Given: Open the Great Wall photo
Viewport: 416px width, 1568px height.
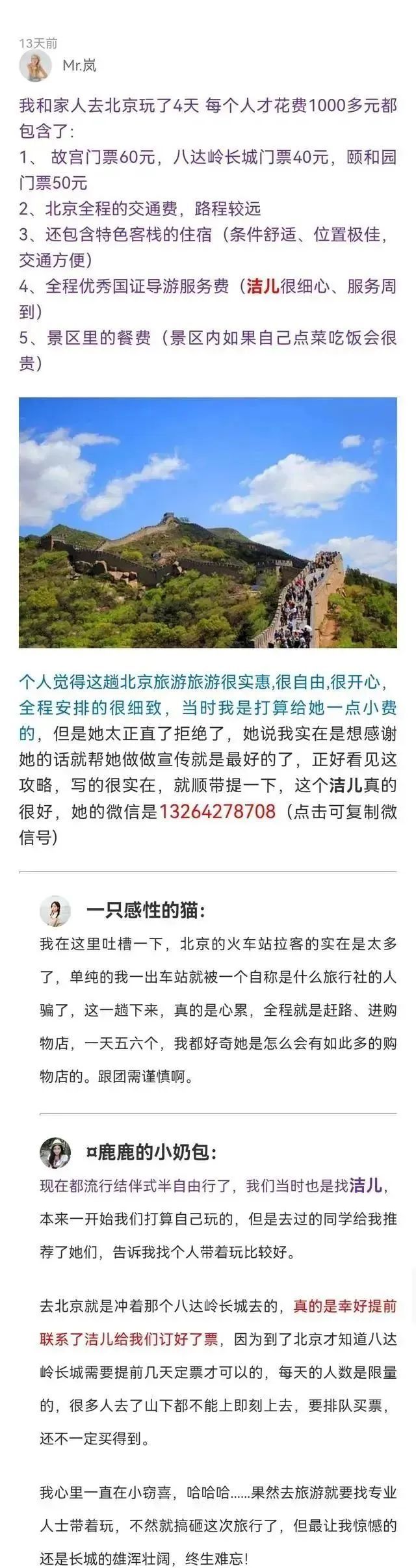Looking at the screenshot, I should point(208,522).
